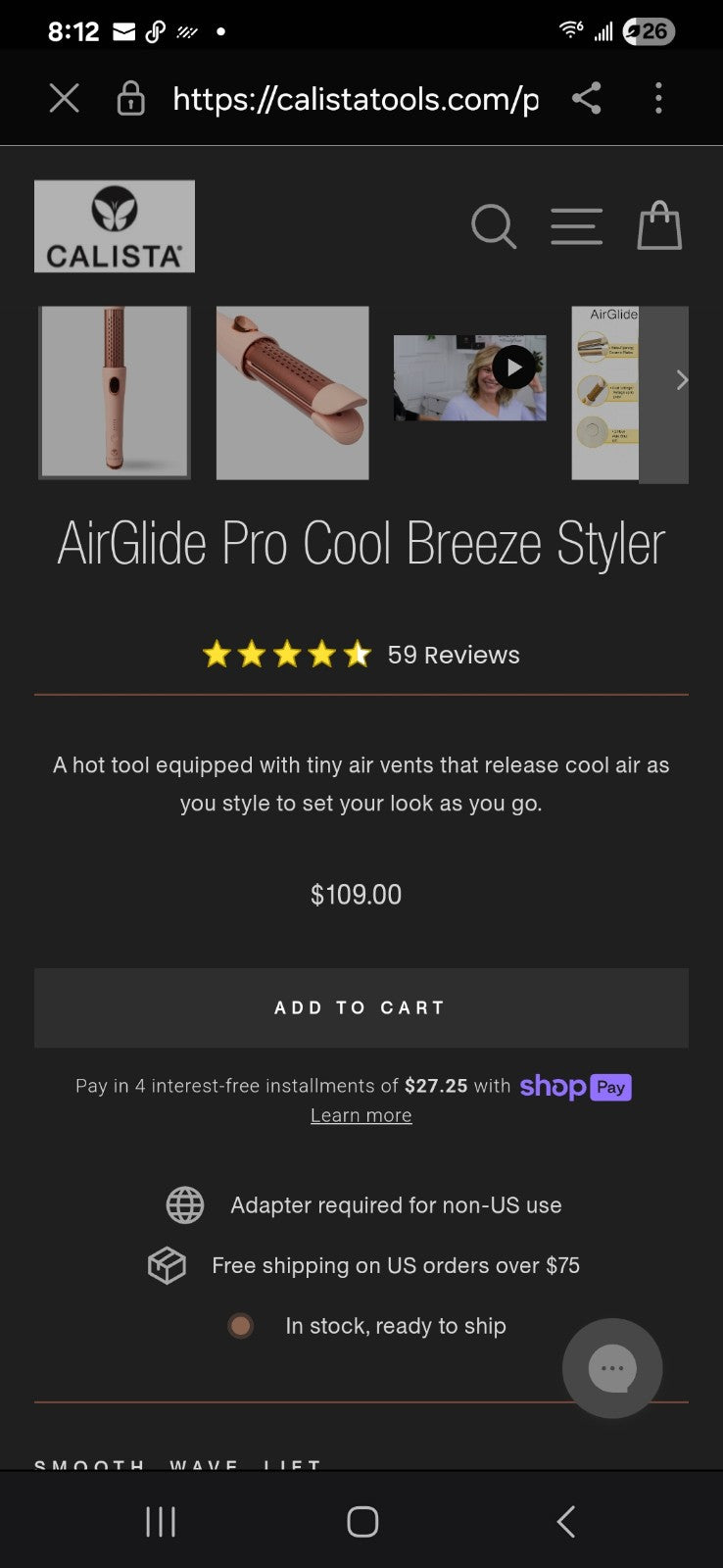The image size is (723, 1568).
Task: Open the shopping bag cart
Action: point(658,226)
